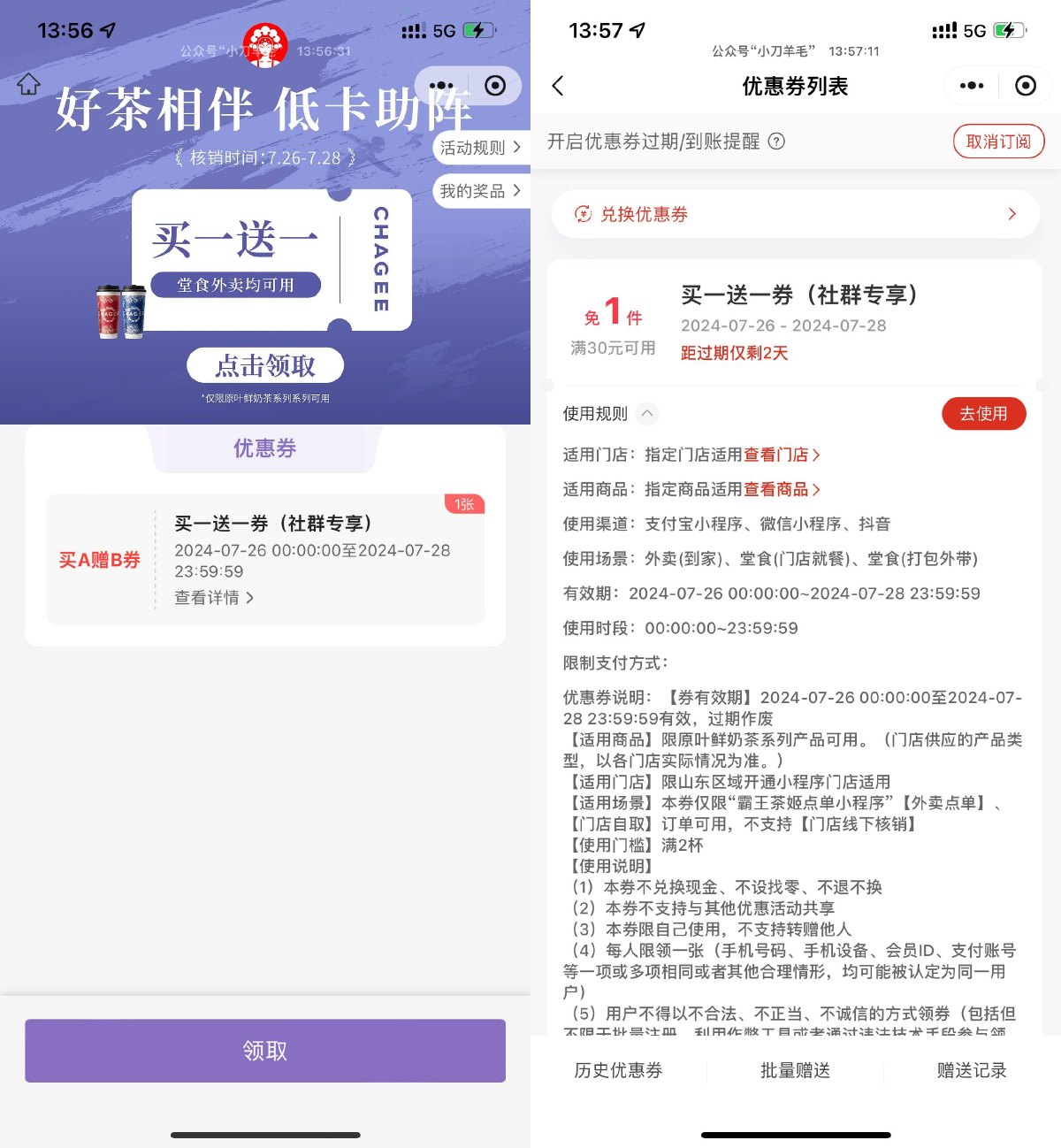Go back from 优惠券列表
This screenshot has height=1148, width=1061.
point(558,86)
